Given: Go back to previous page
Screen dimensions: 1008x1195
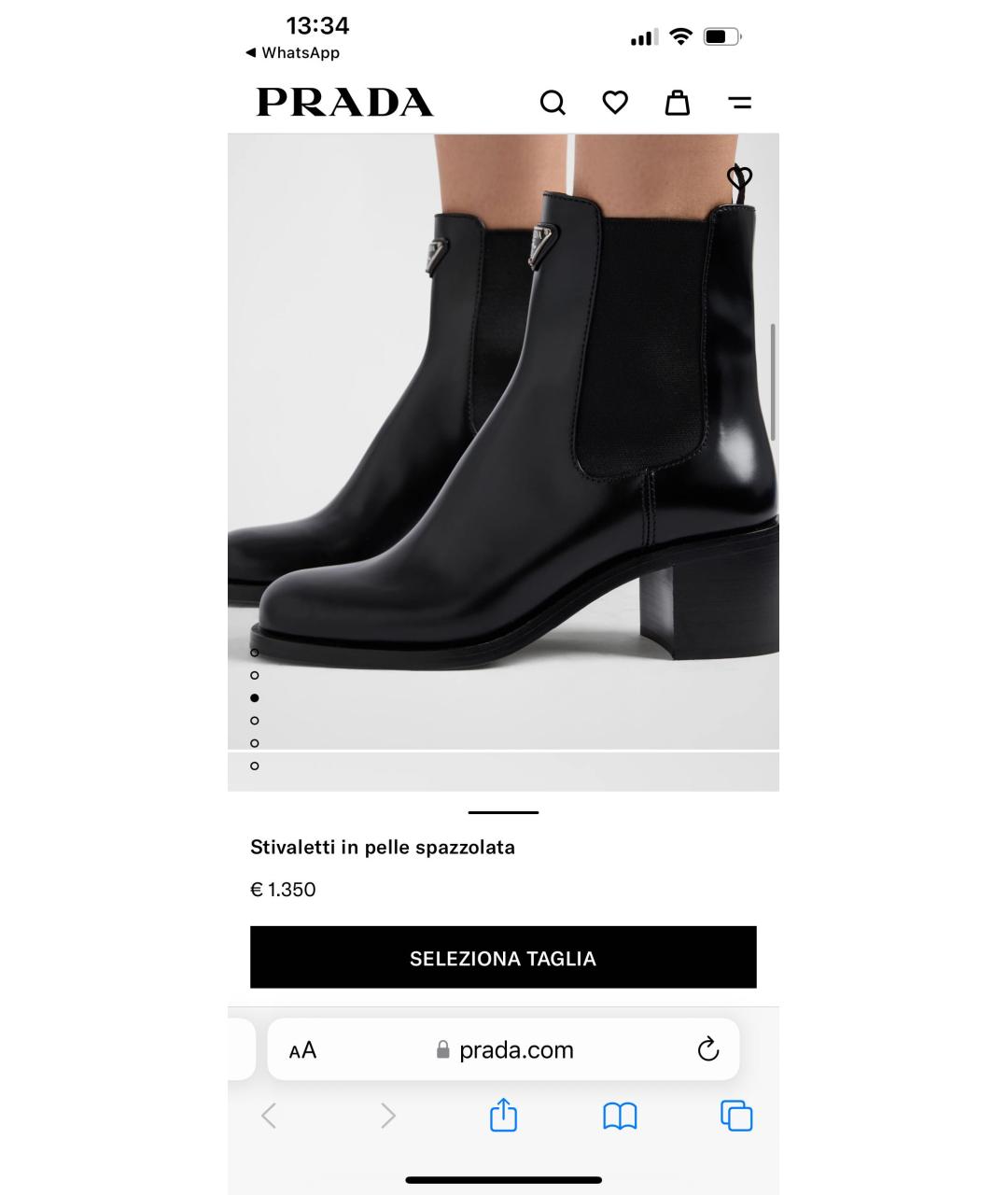Looking at the screenshot, I should pyautogui.click(x=269, y=1116).
